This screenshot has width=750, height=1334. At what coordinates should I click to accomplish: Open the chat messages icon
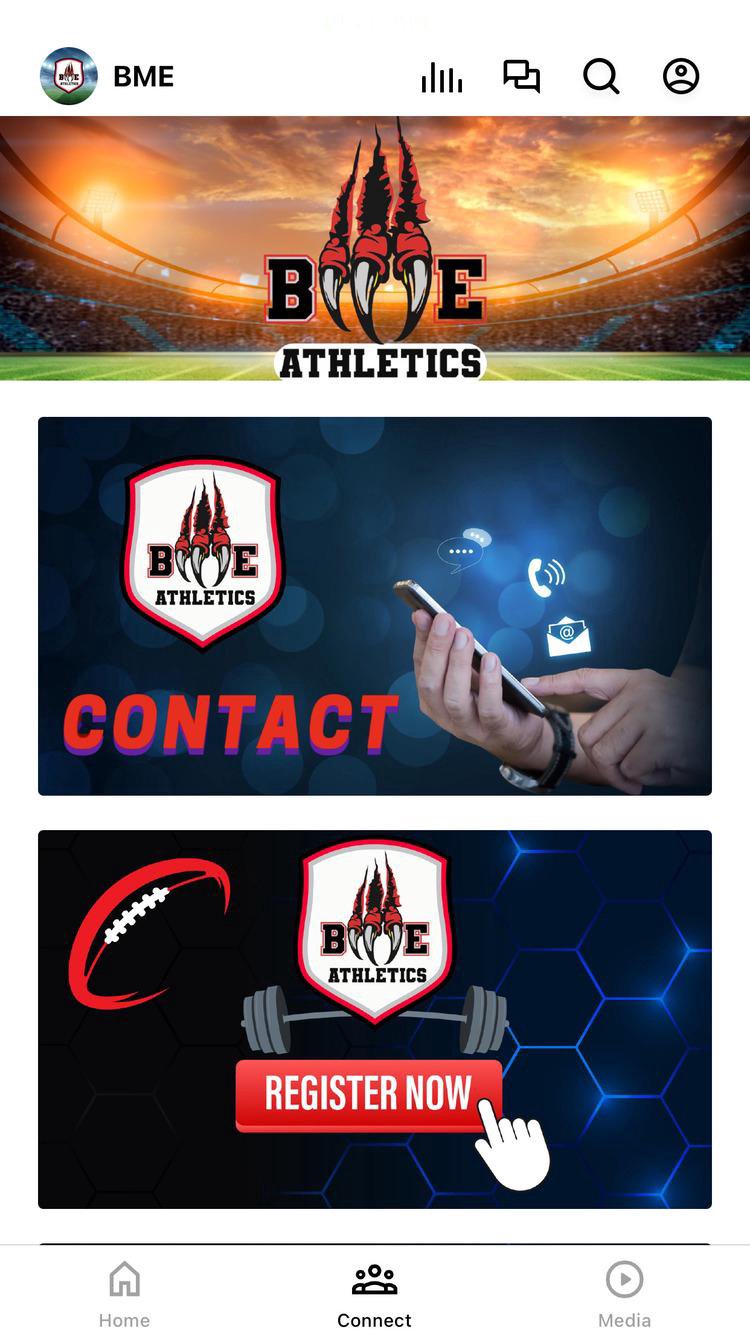521,76
